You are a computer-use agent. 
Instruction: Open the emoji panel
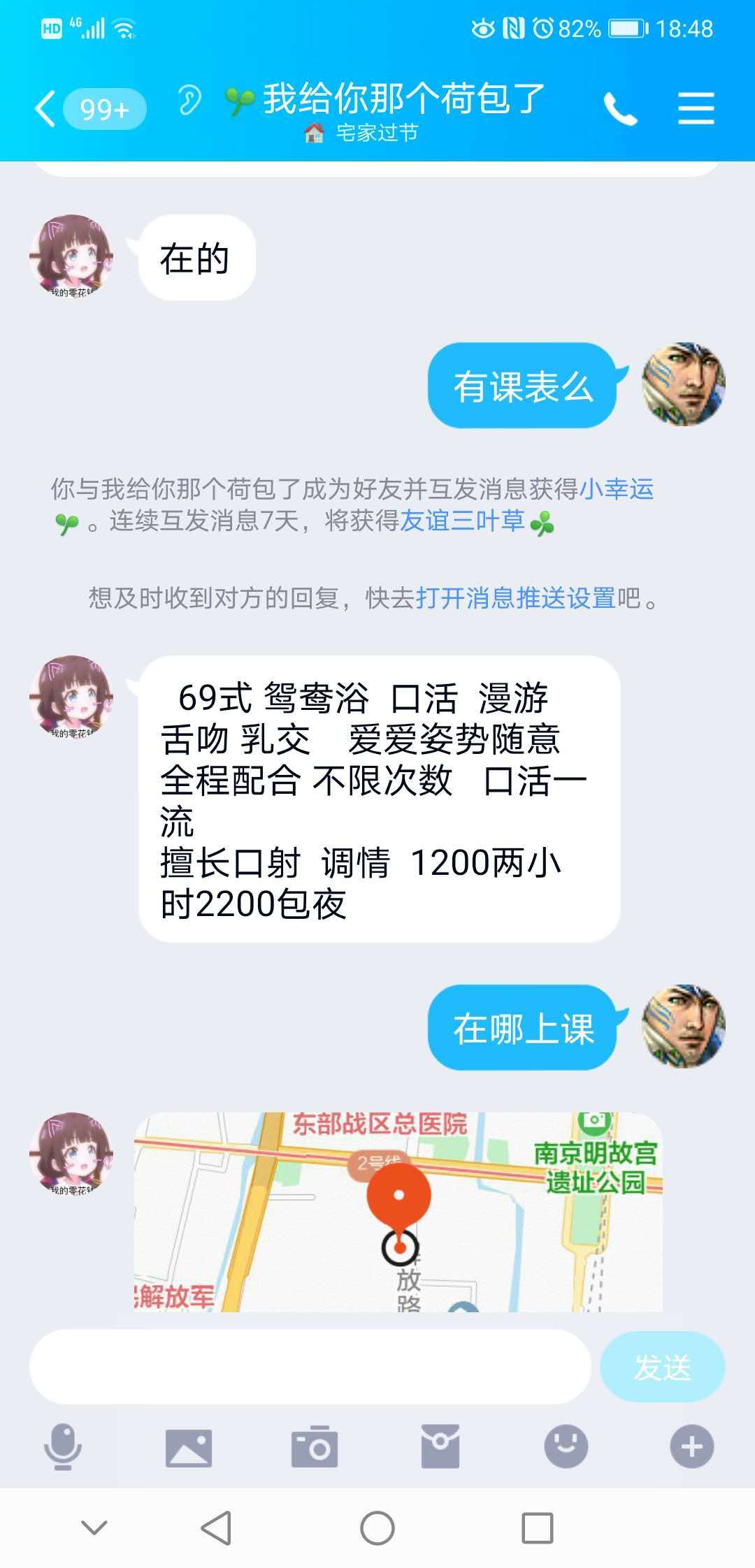[566, 1446]
